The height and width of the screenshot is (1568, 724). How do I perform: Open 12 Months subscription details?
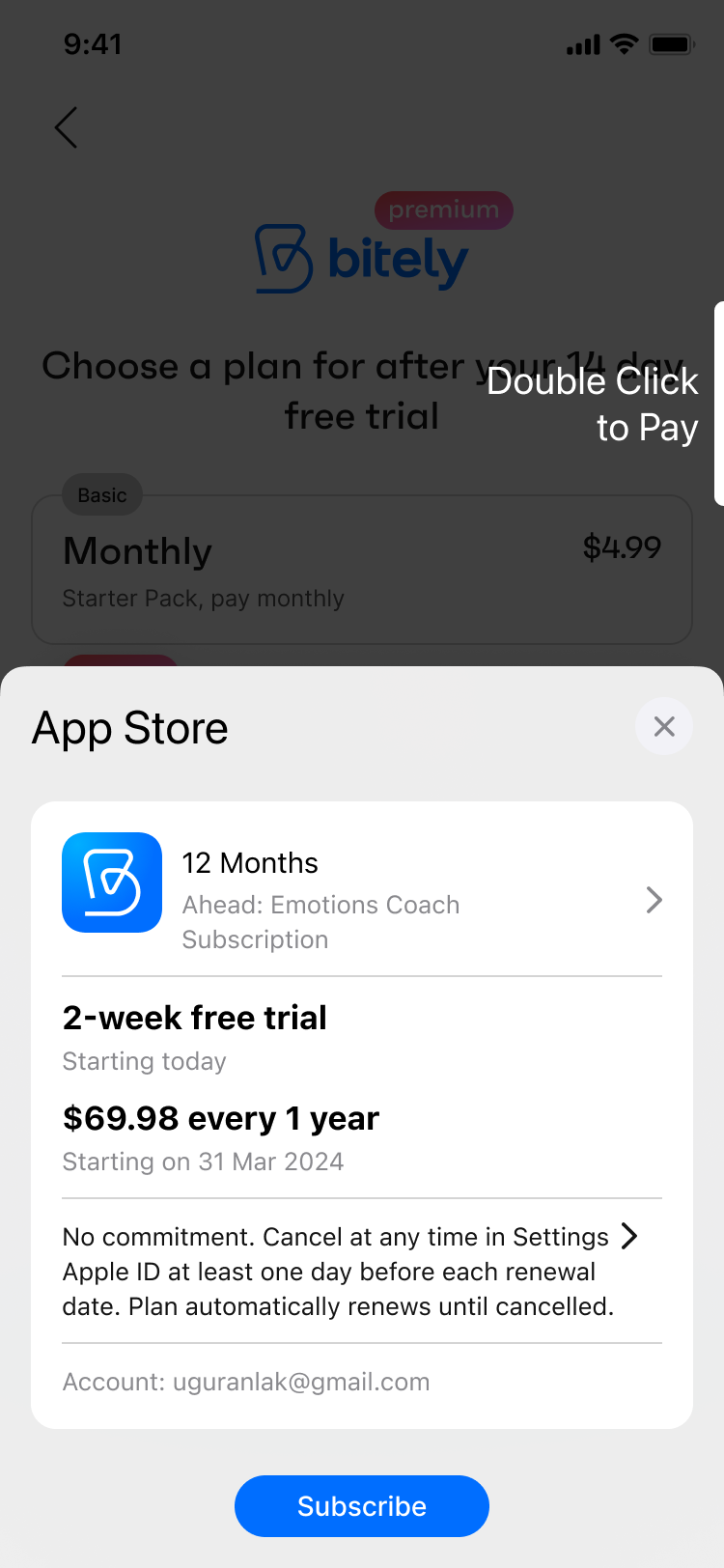coord(653,900)
